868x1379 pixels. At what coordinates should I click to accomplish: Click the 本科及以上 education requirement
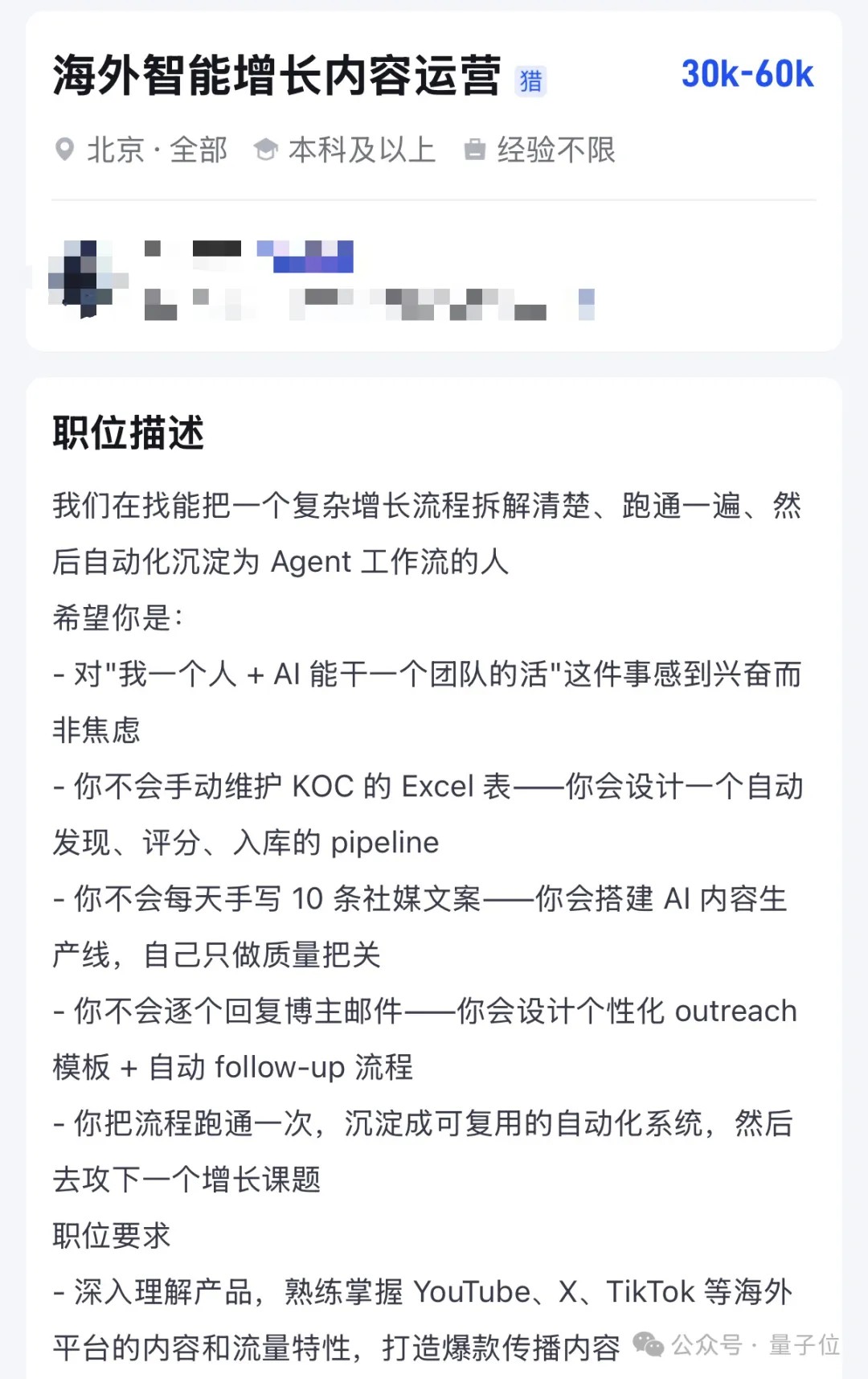tap(362, 150)
